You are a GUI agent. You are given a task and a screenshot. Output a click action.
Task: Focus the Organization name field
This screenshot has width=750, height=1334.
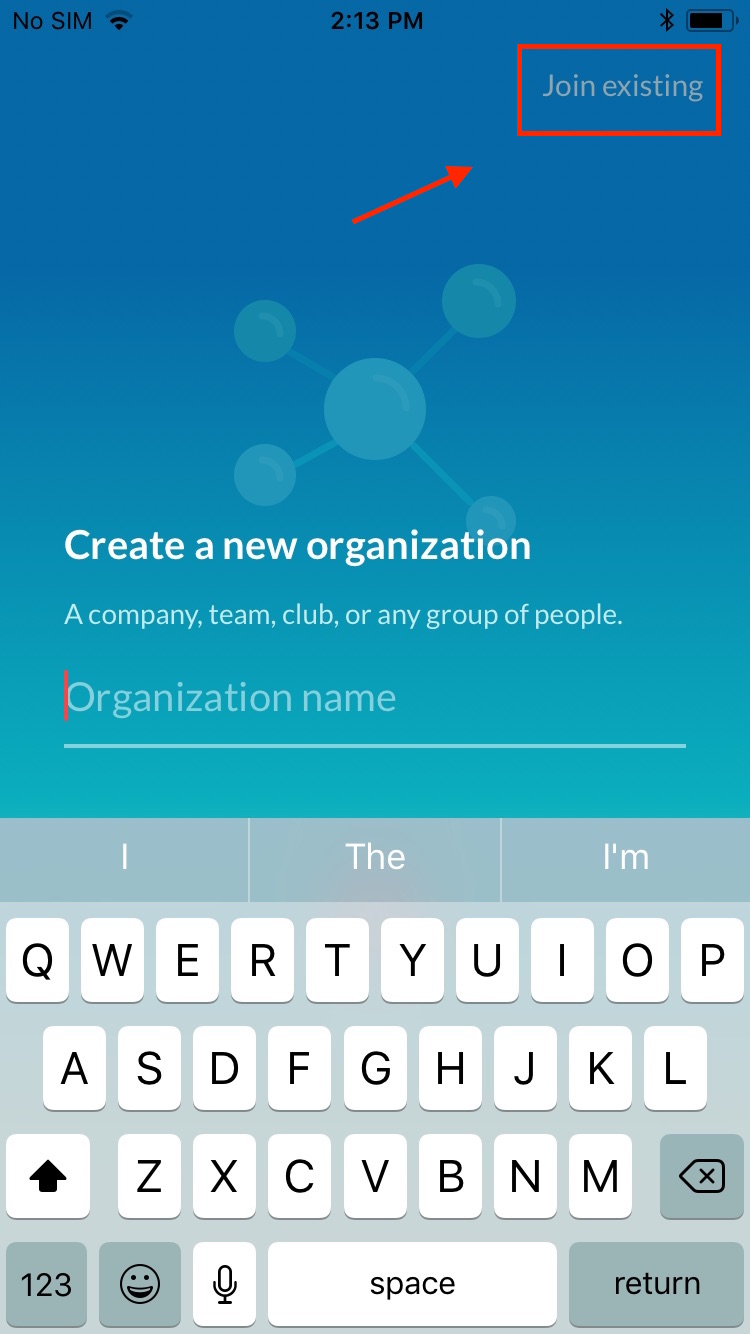[x=375, y=698]
